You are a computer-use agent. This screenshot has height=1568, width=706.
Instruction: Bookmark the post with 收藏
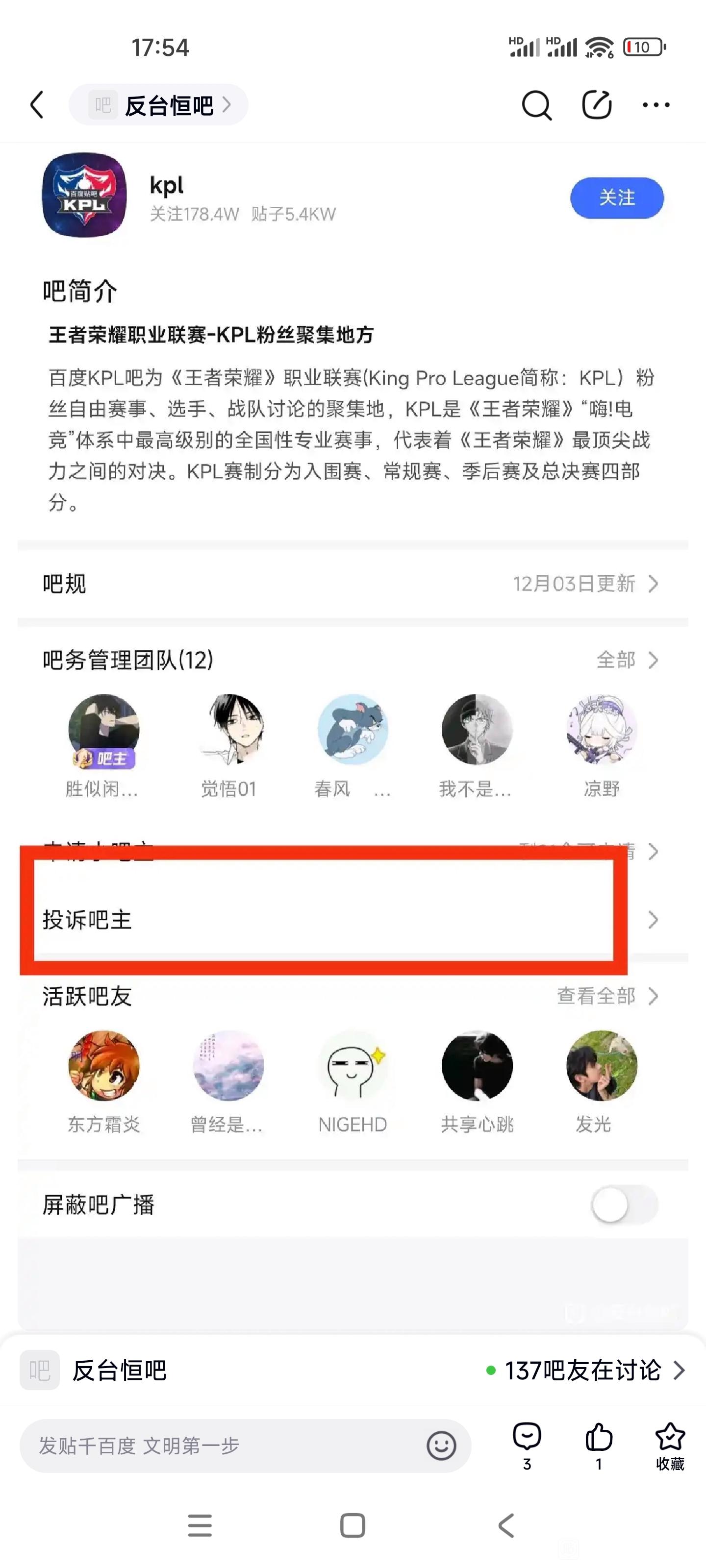click(x=669, y=1445)
